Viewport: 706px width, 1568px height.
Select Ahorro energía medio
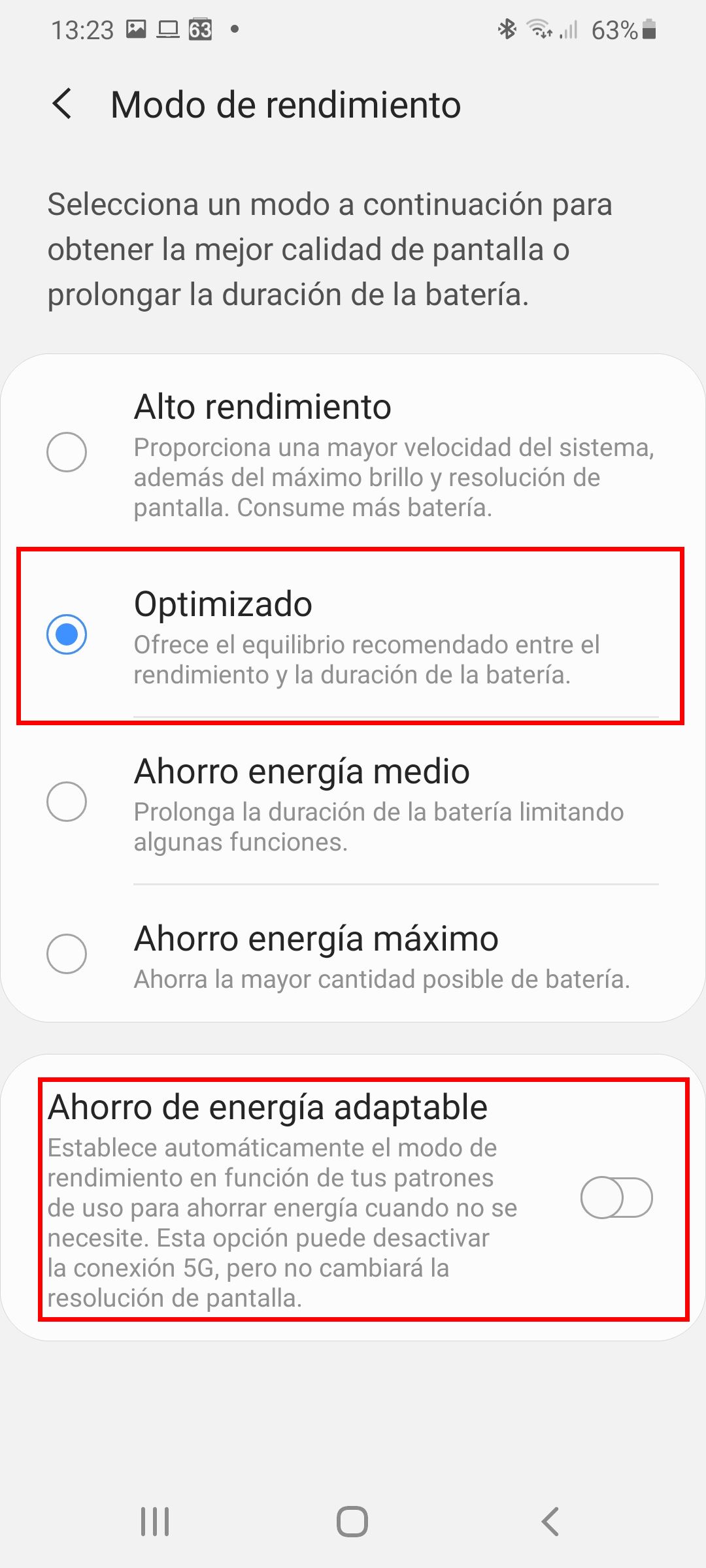point(67,802)
